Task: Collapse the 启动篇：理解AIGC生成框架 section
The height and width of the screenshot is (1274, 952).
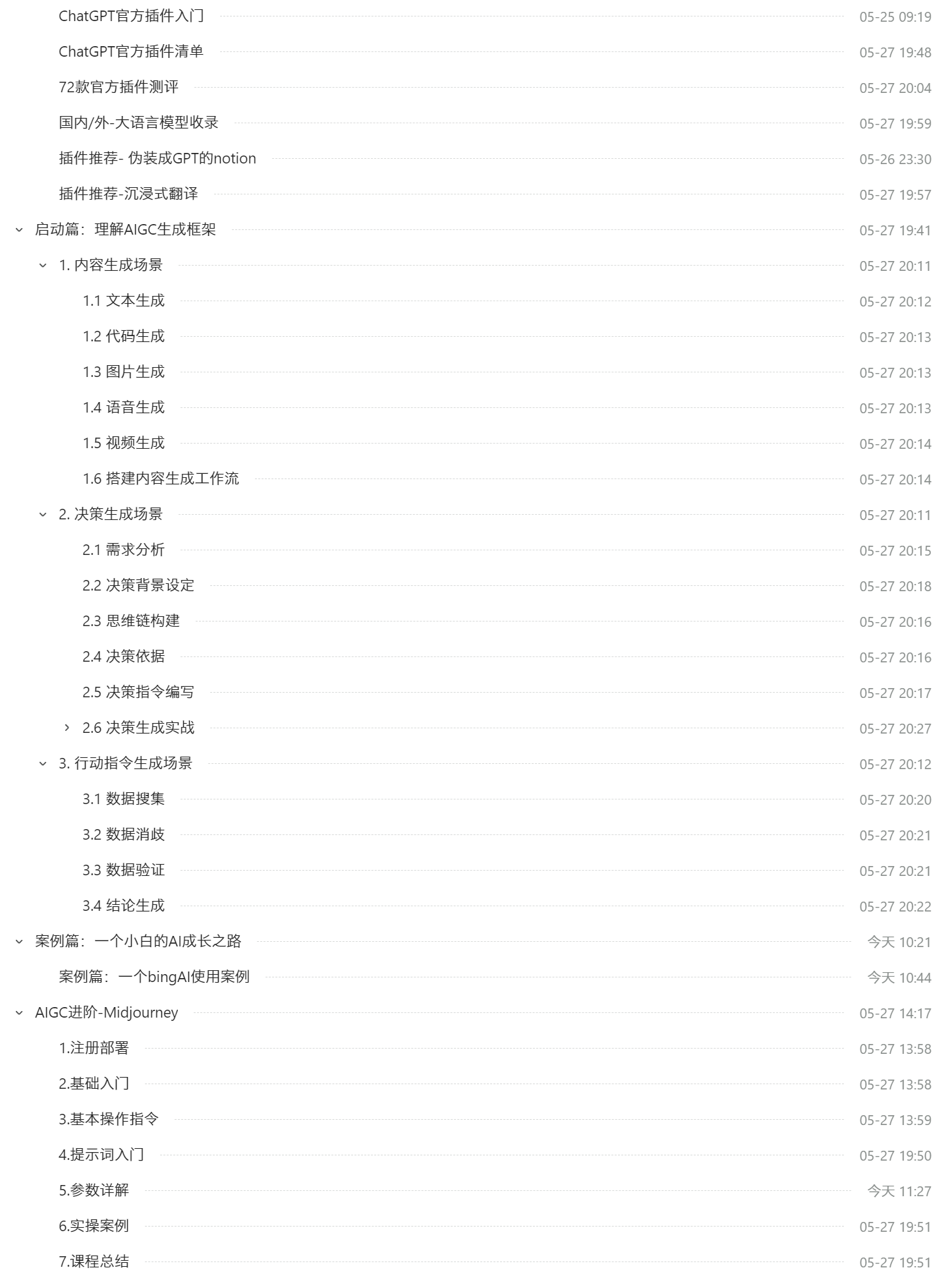Action: click(19, 230)
